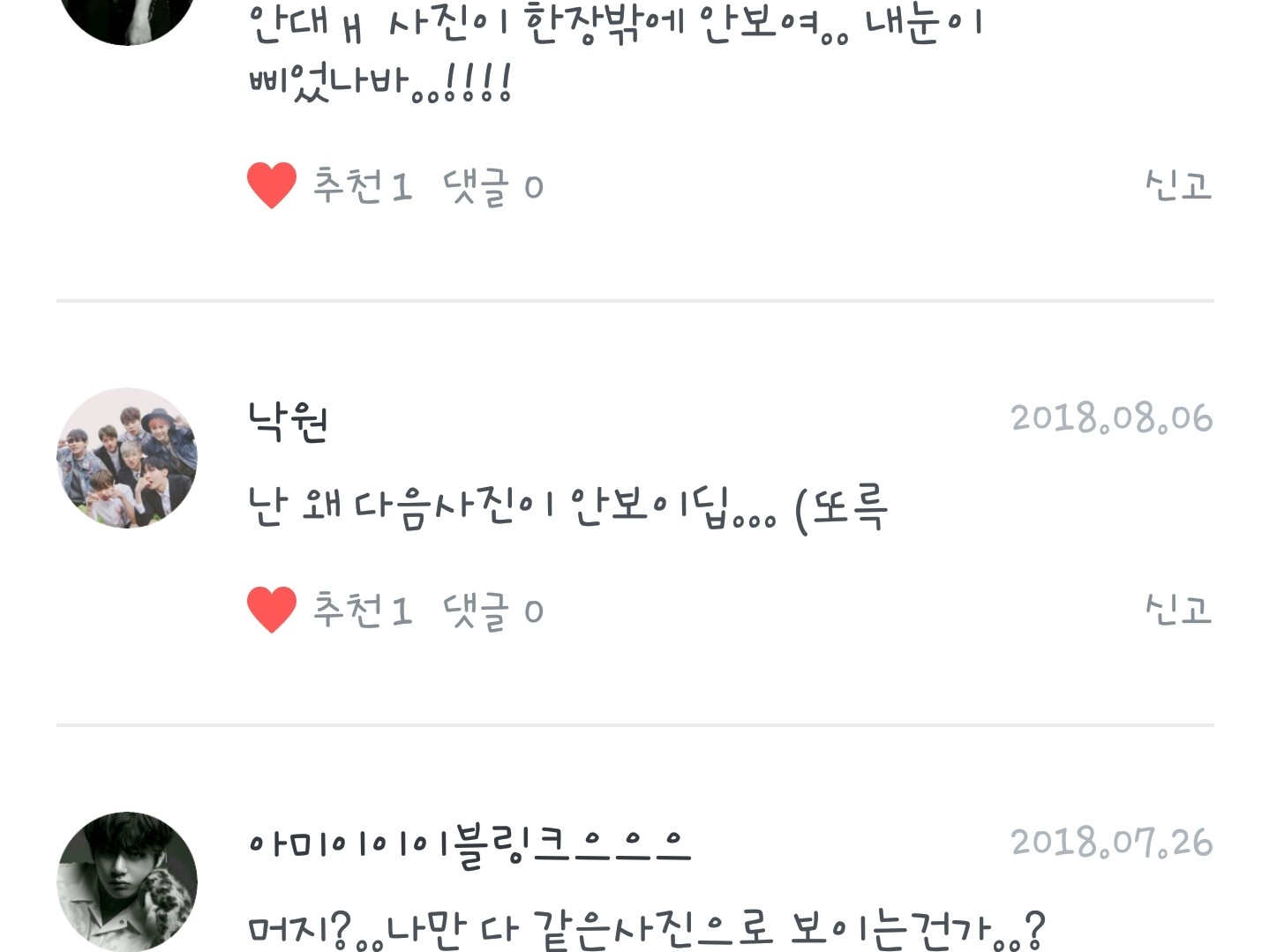Report the 삐었나바 comment via 신고
The width and height of the screenshot is (1269, 952).
1178,185
